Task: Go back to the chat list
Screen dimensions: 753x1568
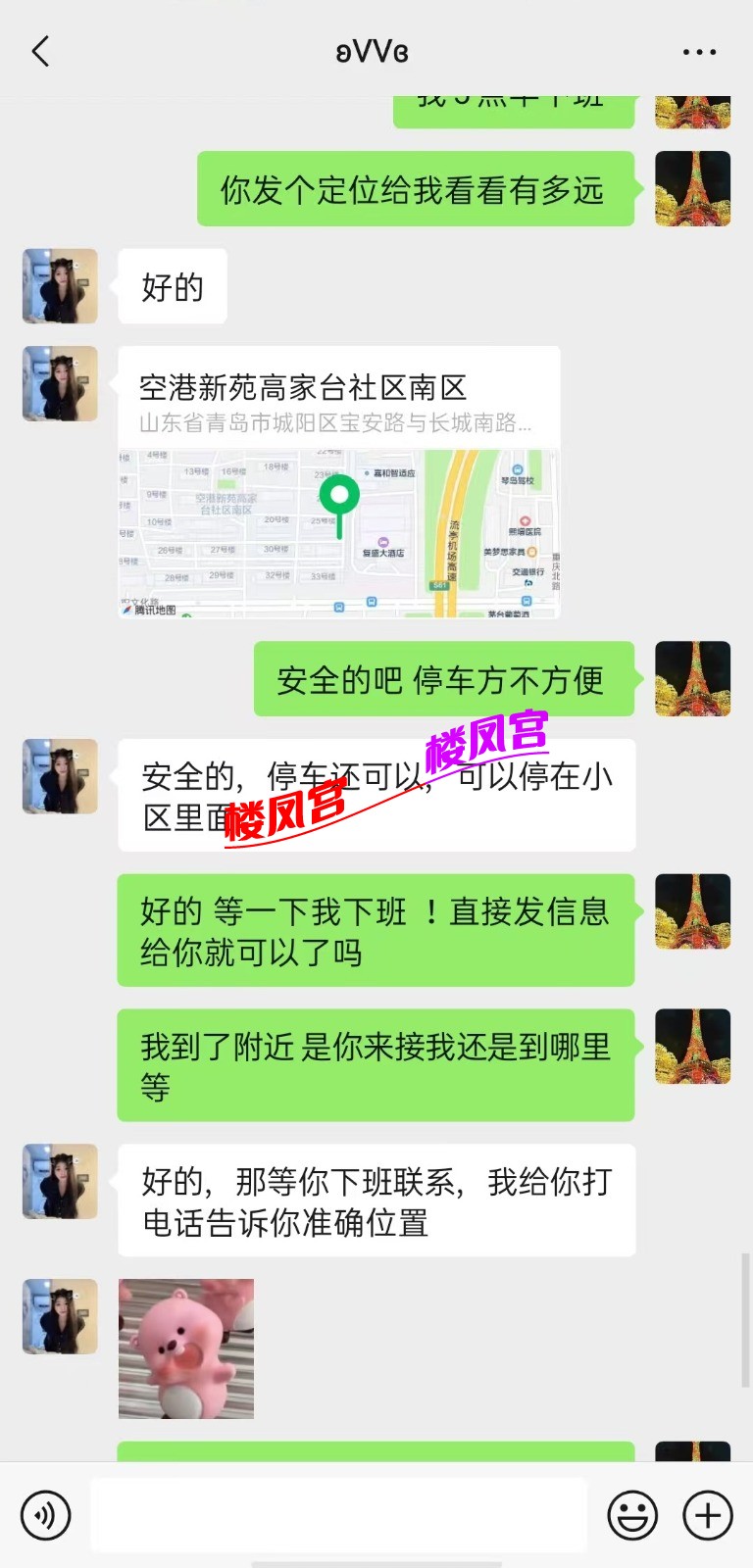Action: click(40, 52)
